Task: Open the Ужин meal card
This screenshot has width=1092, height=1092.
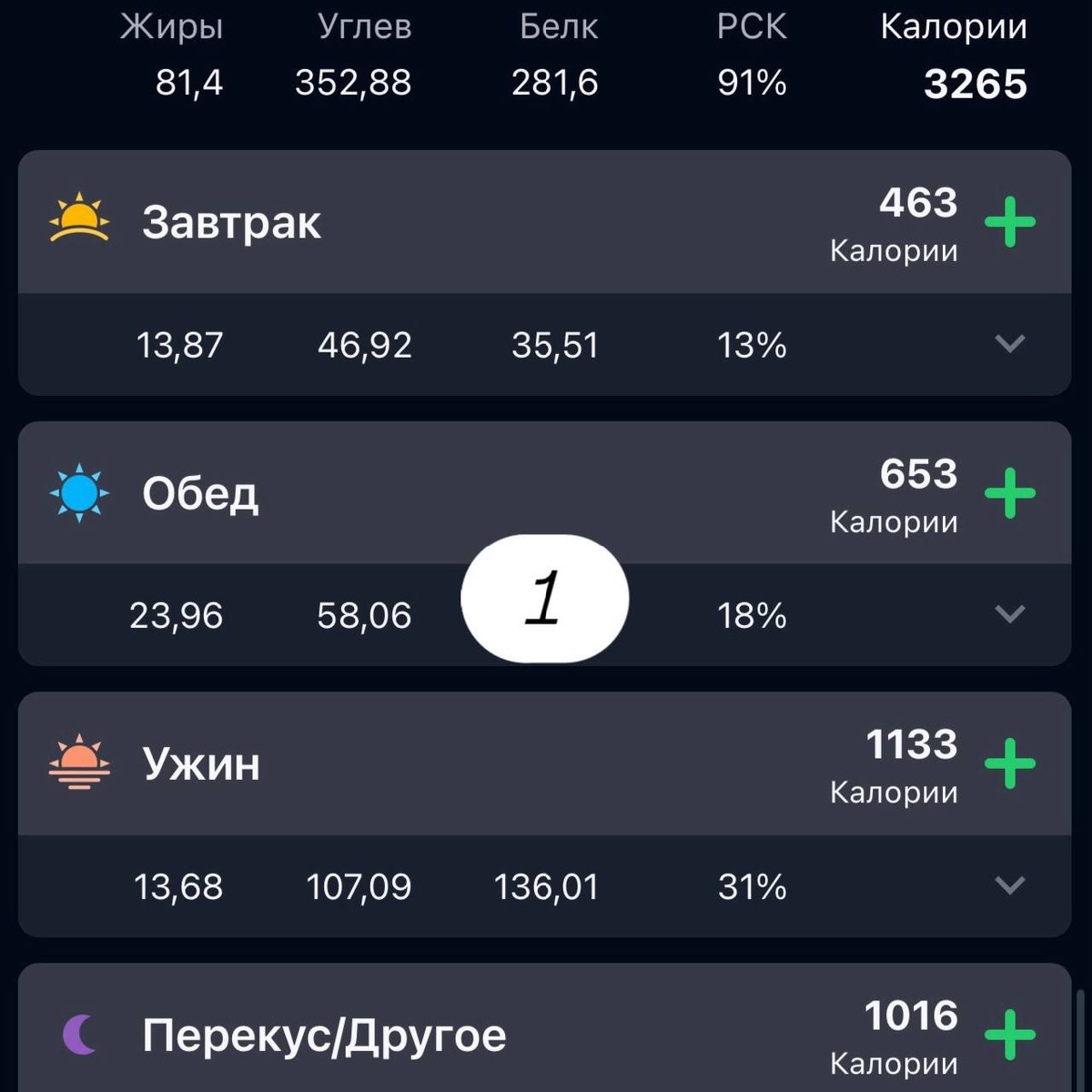Action: (x=544, y=763)
